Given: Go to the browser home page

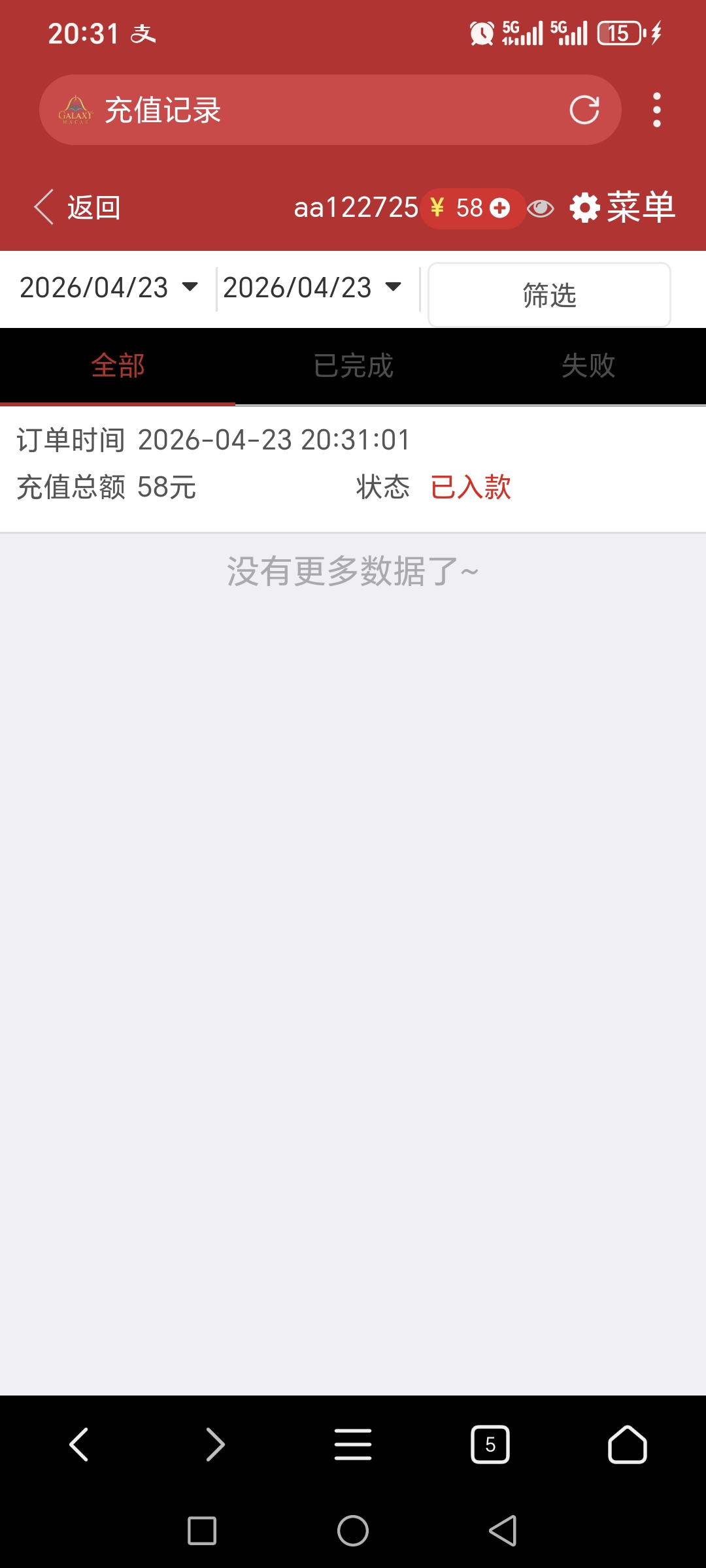Looking at the screenshot, I should 627,1444.
